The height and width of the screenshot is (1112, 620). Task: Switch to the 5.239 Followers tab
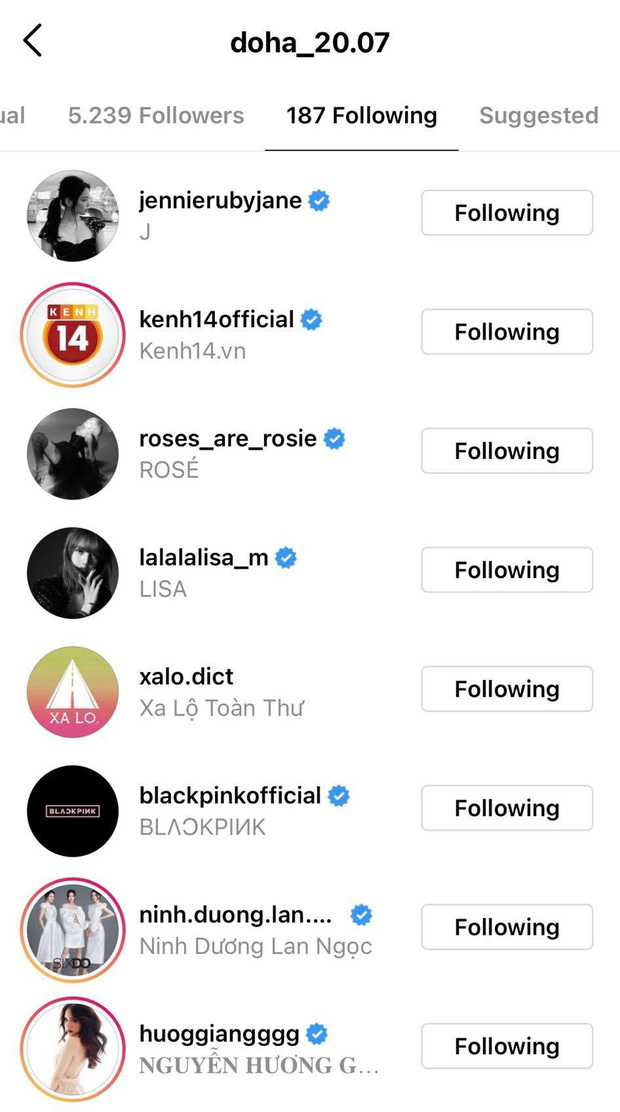(x=156, y=116)
